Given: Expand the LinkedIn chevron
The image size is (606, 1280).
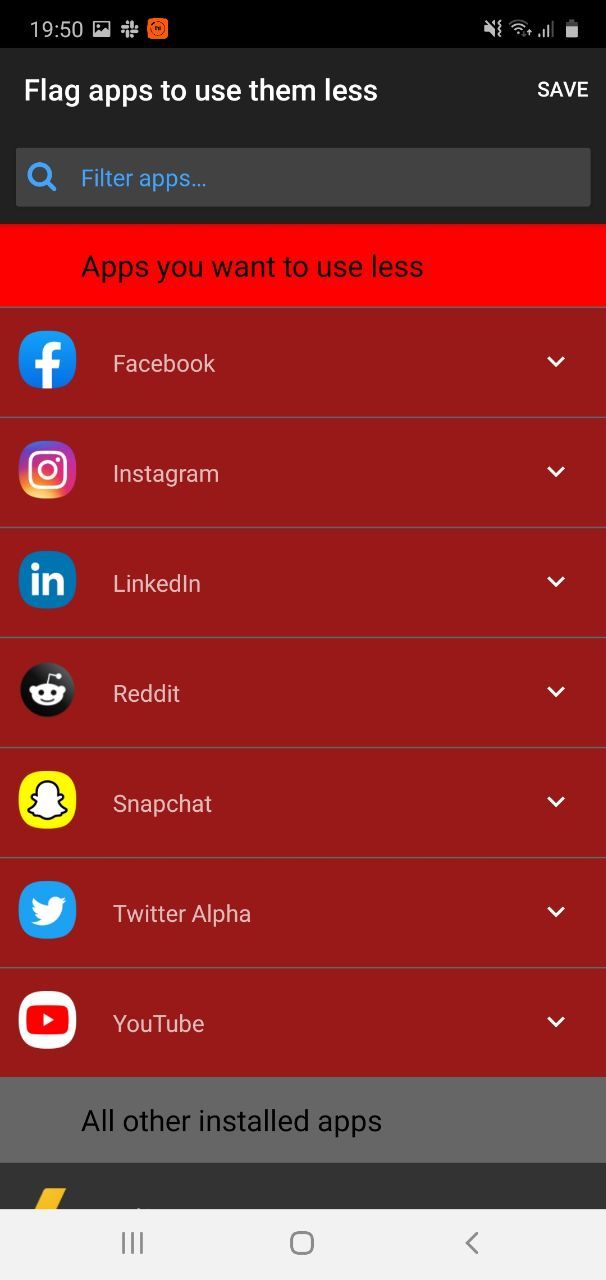Looking at the screenshot, I should pos(556,582).
